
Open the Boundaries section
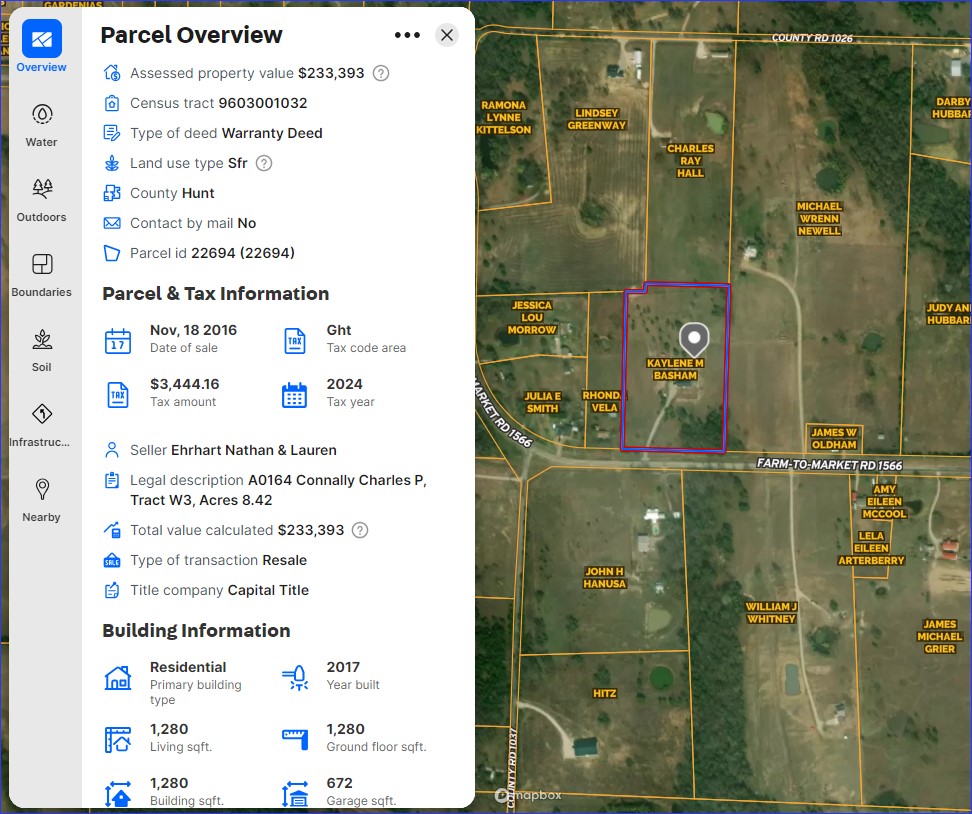click(x=42, y=274)
